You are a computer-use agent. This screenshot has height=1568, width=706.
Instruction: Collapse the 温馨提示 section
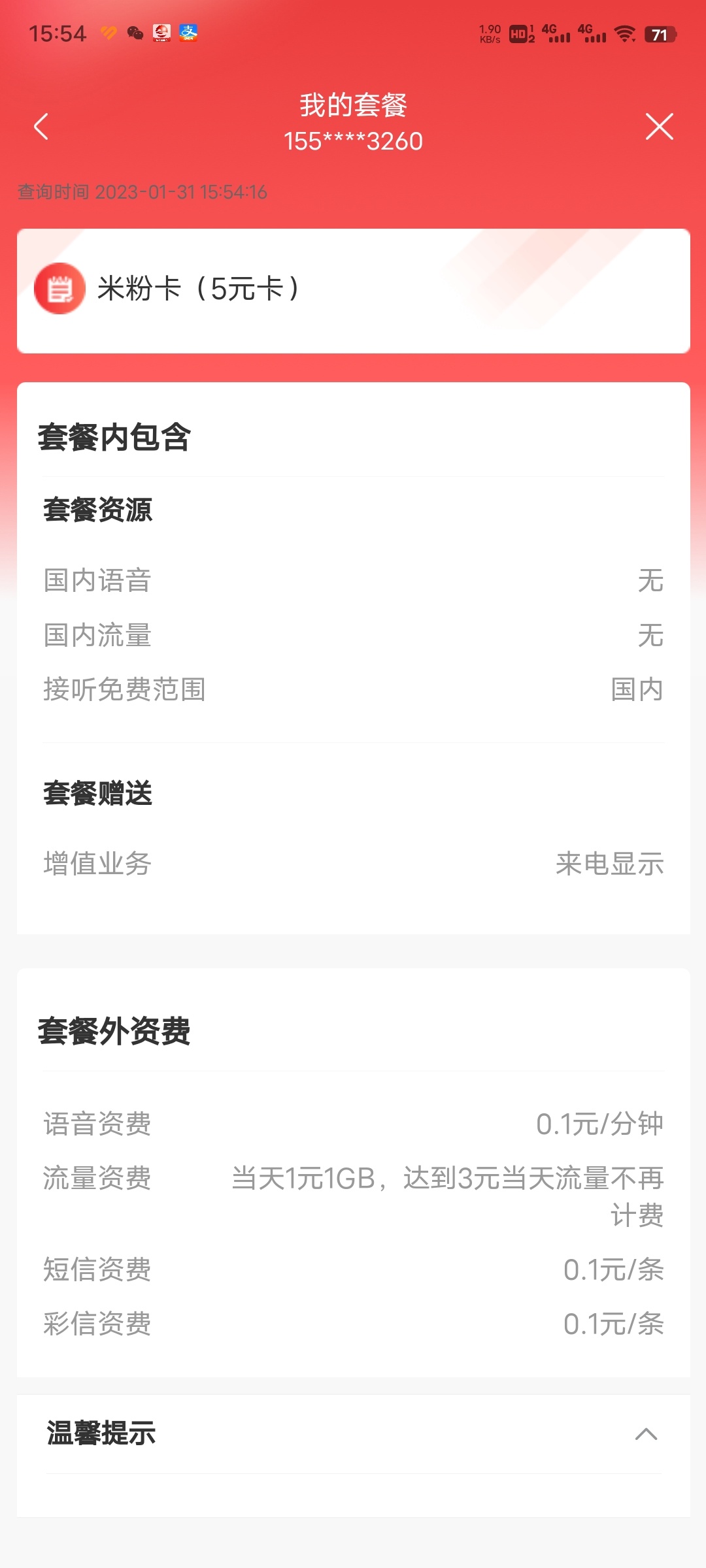pyautogui.click(x=646, y=1434)
